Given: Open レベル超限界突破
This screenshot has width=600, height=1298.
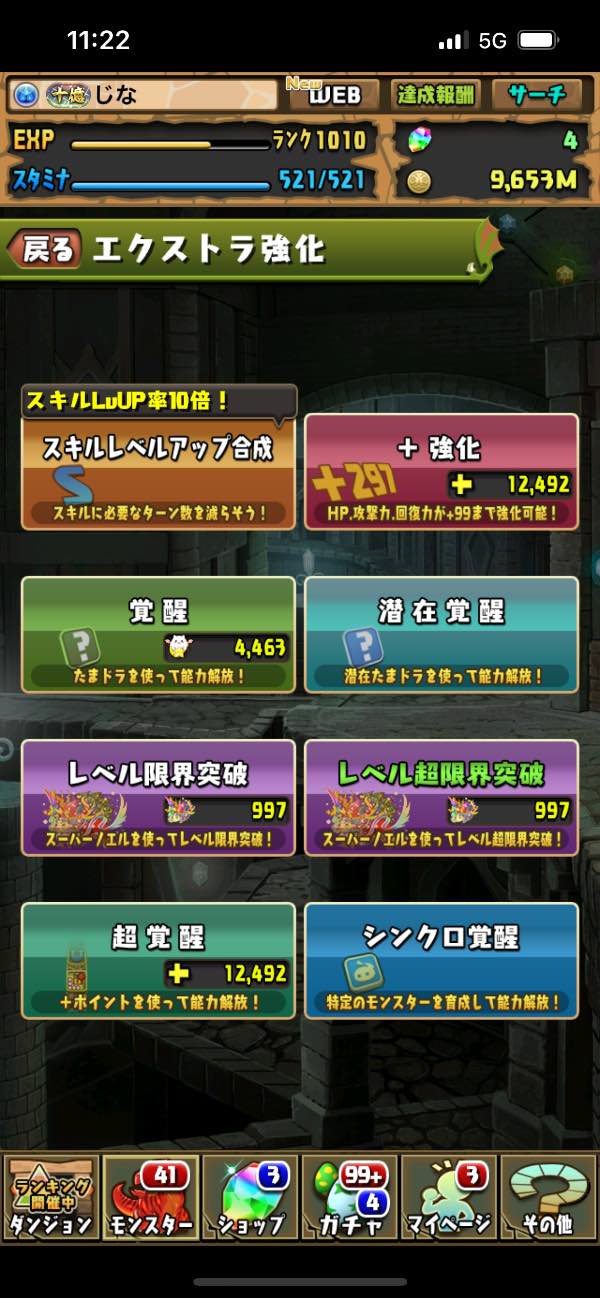Looking at the screenshot, I should click(441, 797).
